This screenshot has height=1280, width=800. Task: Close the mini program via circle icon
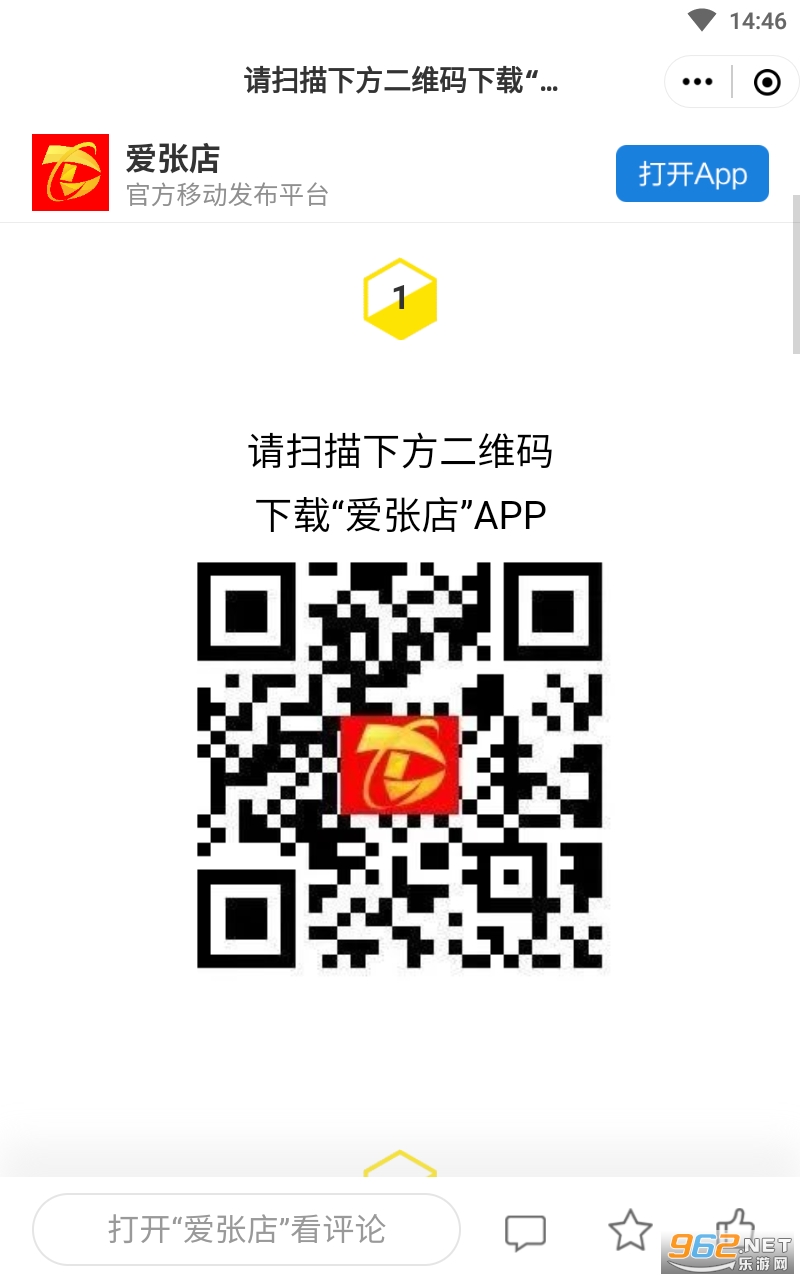[x=767, y=82]
